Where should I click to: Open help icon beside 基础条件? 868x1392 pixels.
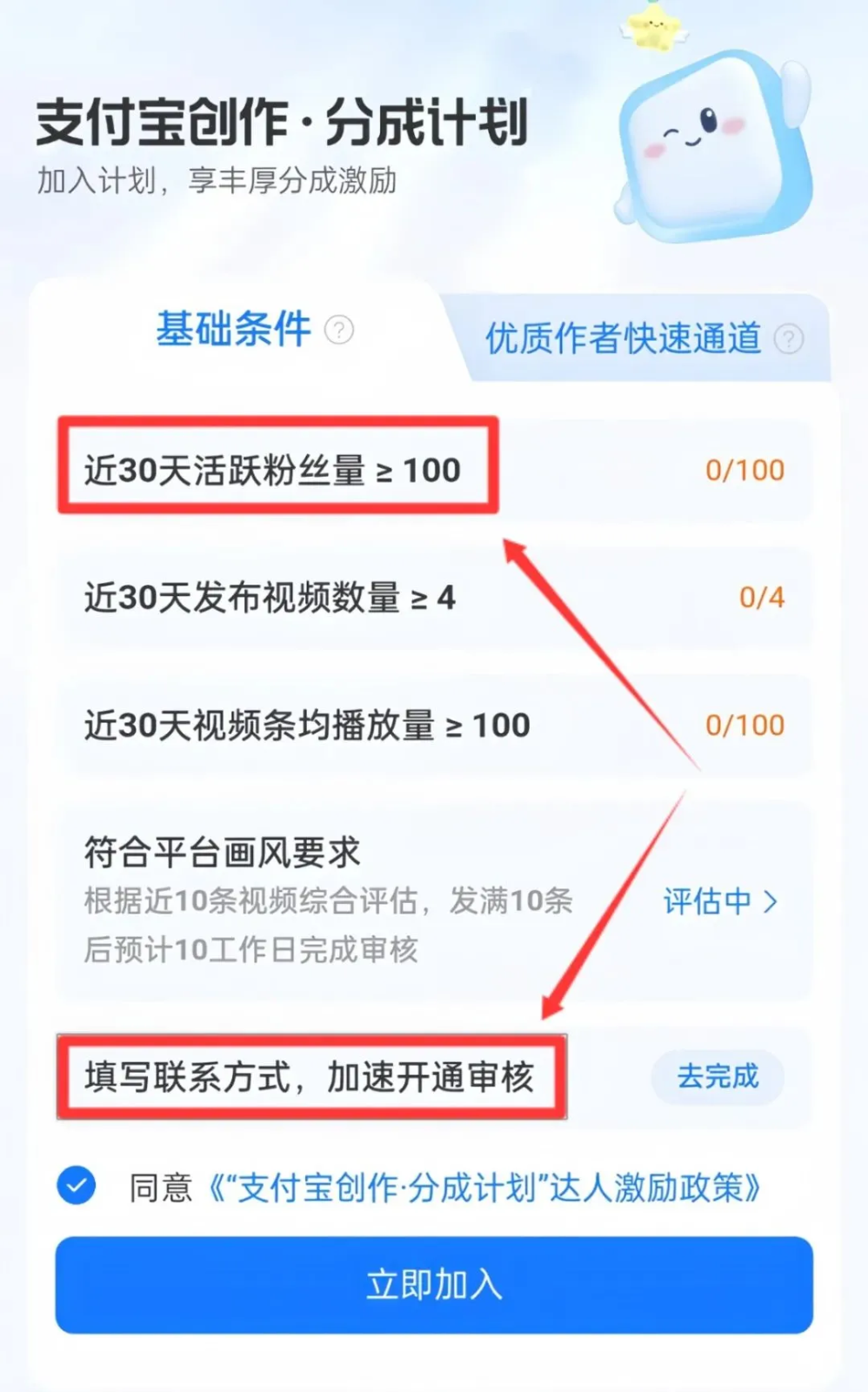[x=339, y=331]
